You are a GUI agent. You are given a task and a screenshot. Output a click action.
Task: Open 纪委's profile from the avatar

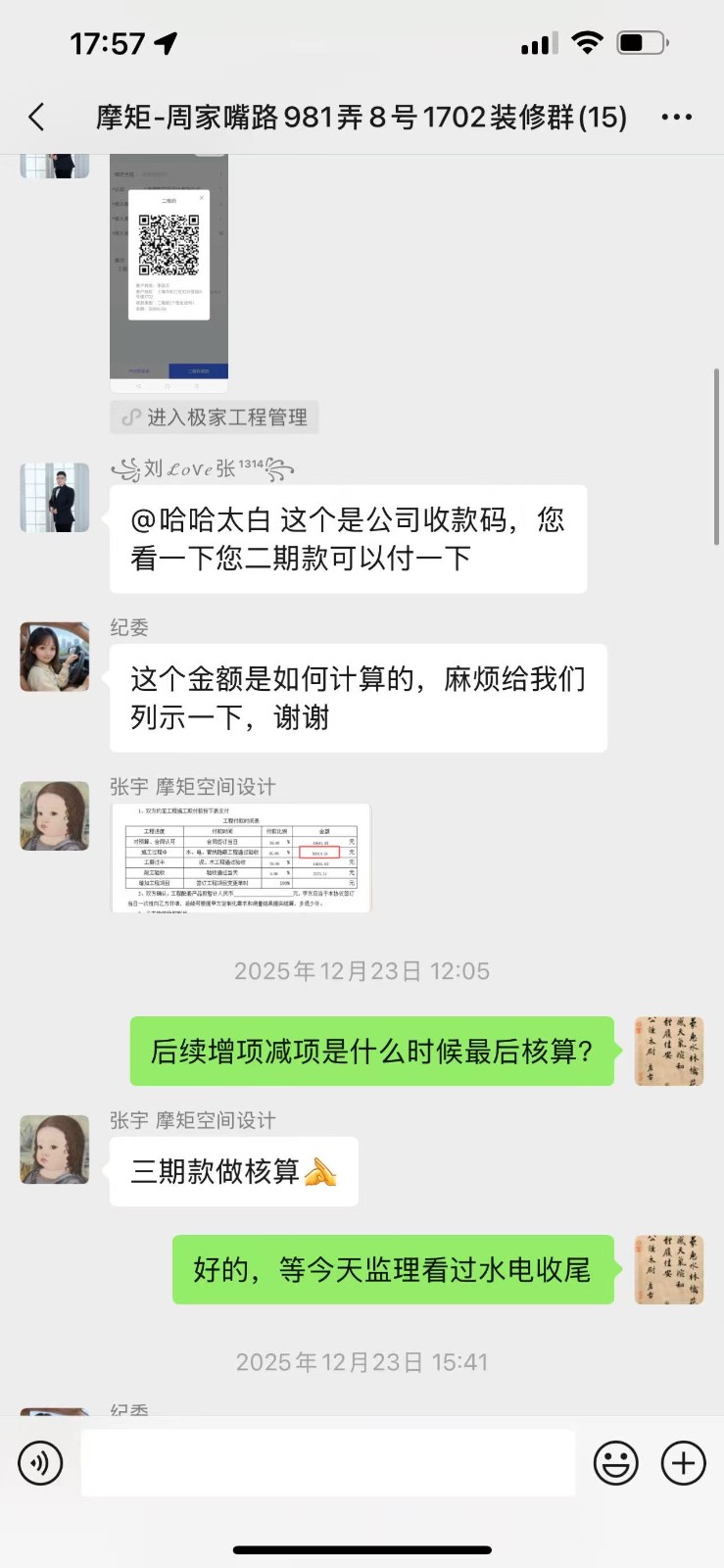point(55,658)
